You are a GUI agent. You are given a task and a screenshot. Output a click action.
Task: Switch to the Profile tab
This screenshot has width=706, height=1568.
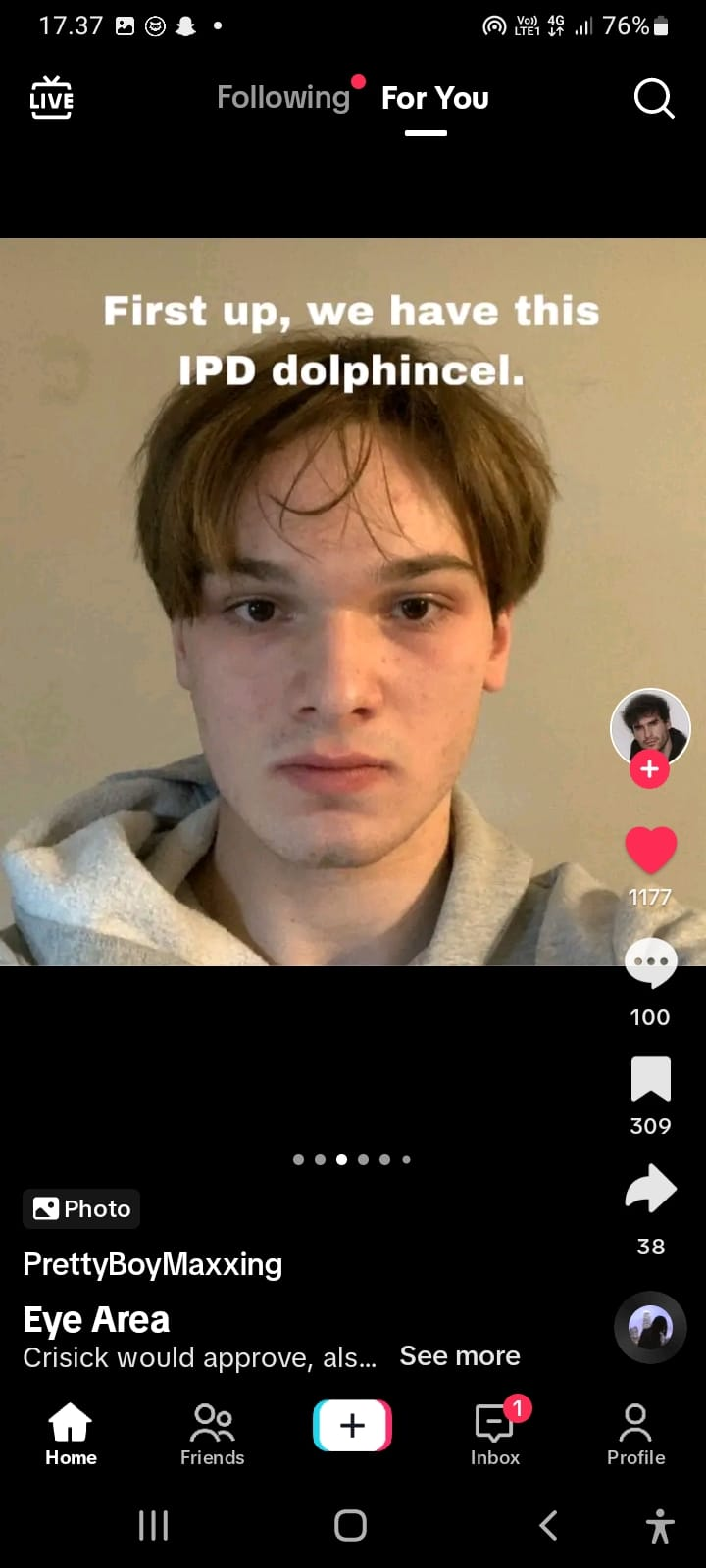(635, 1435)
